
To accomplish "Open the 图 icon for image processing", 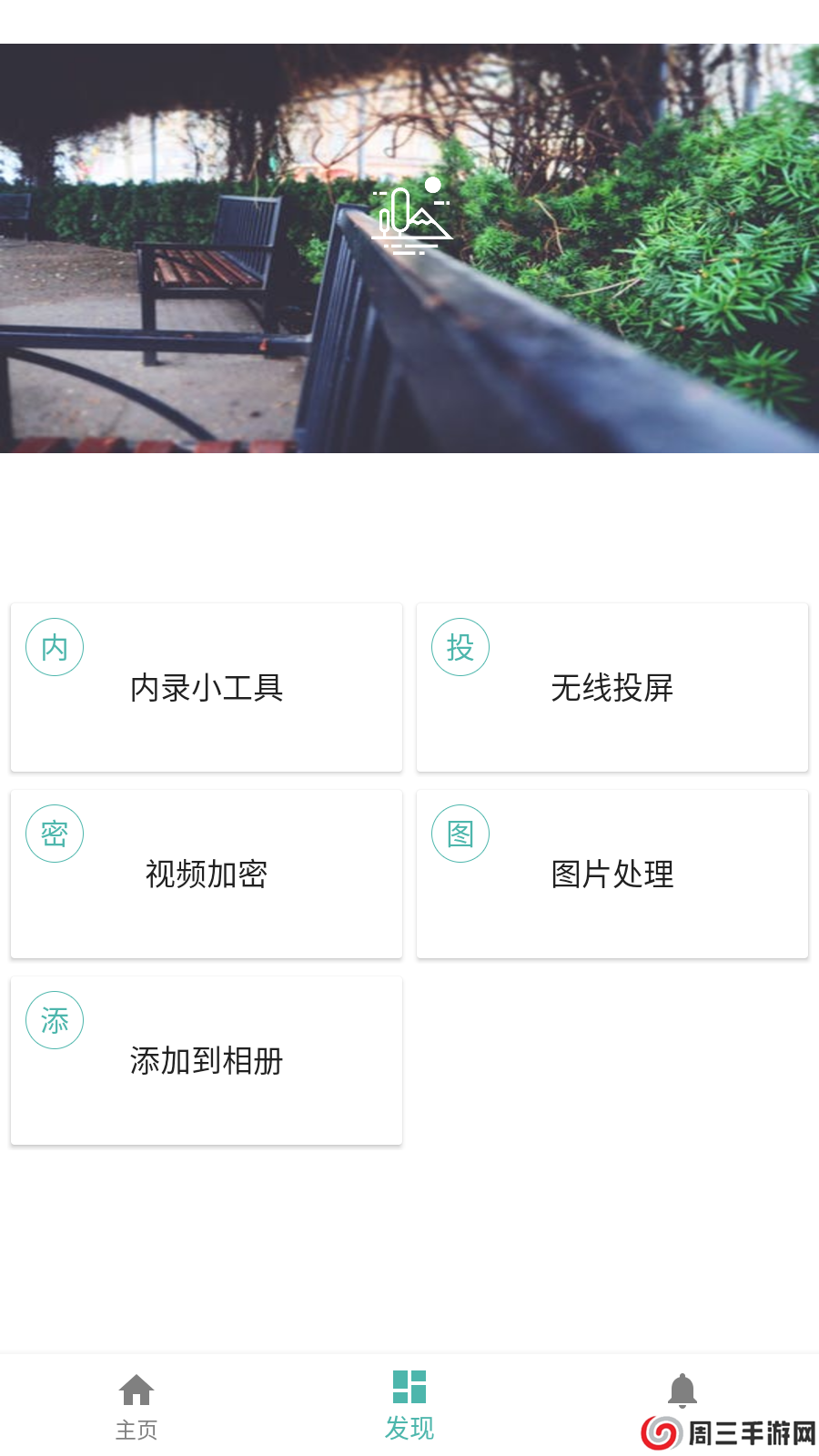I will coord(460,833).
